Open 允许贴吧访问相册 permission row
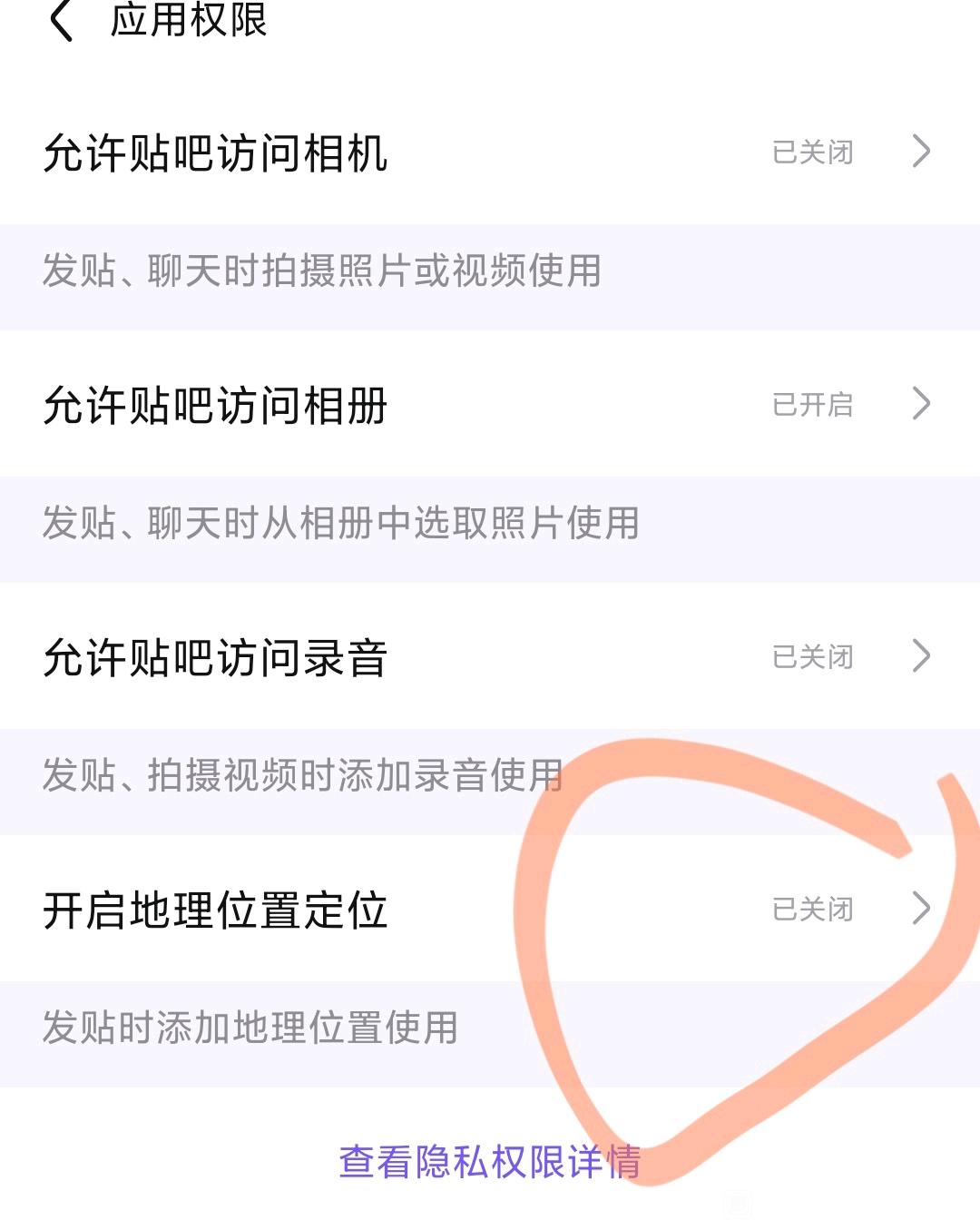 coord(490,404)
